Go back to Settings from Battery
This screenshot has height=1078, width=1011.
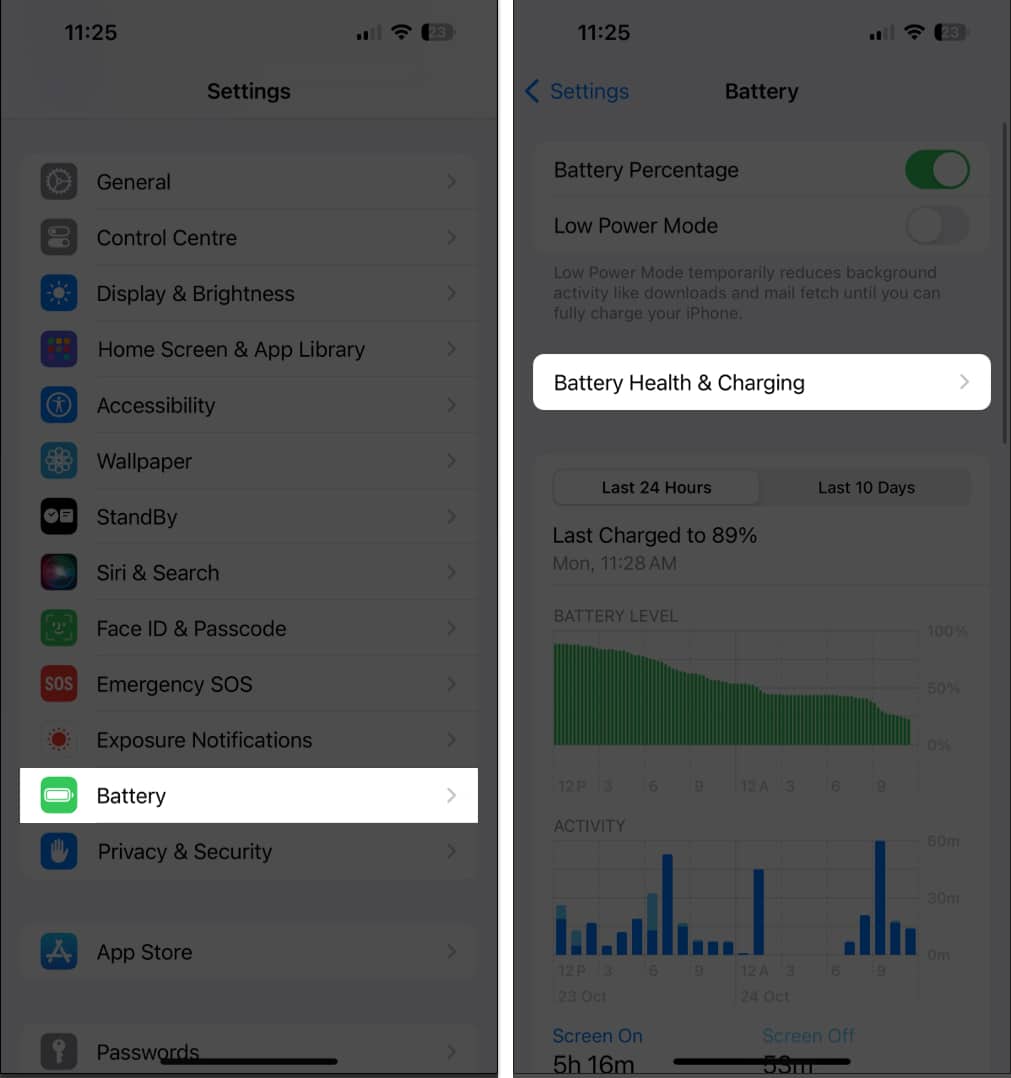click(x=577, y=92)
